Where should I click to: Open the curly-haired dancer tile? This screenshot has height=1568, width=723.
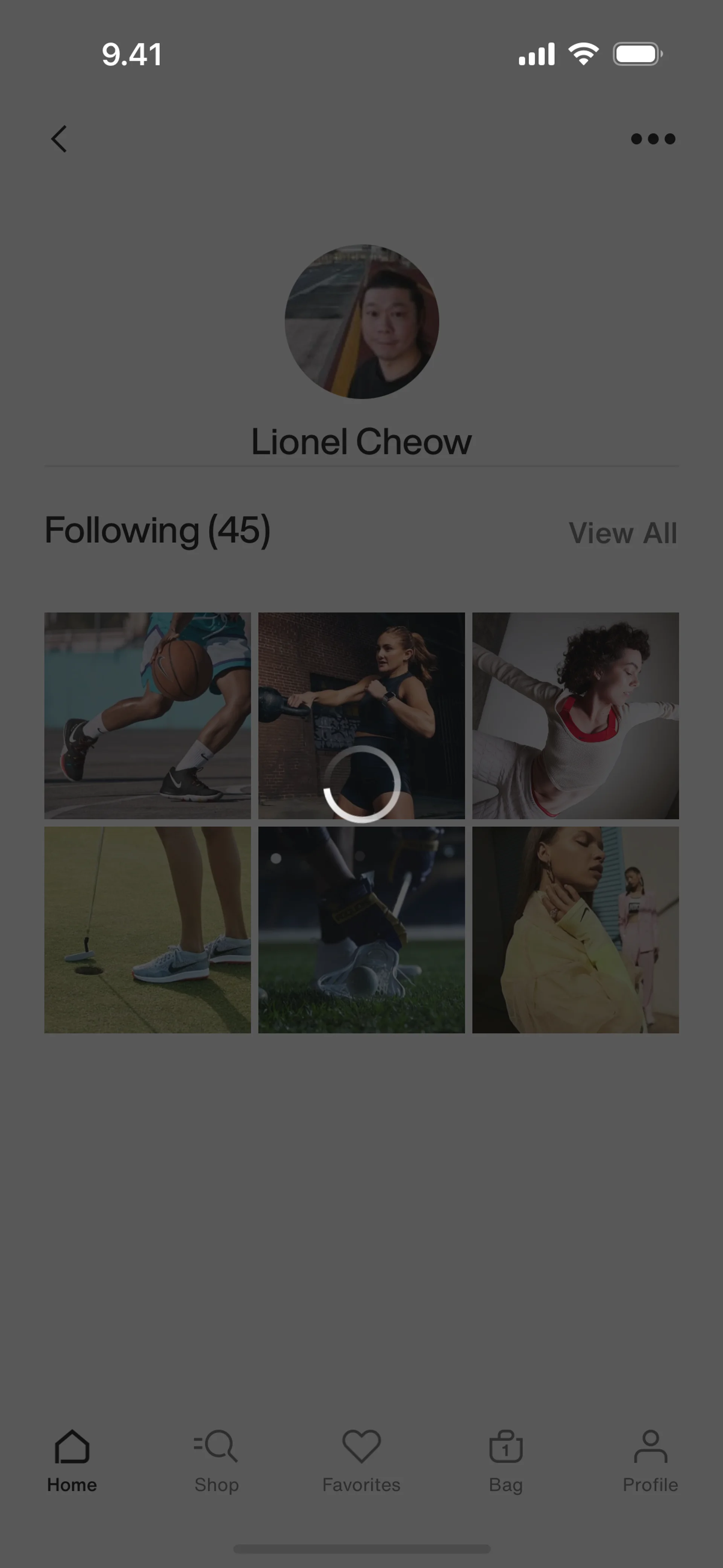pyautogui.click(x=575, y=715)
